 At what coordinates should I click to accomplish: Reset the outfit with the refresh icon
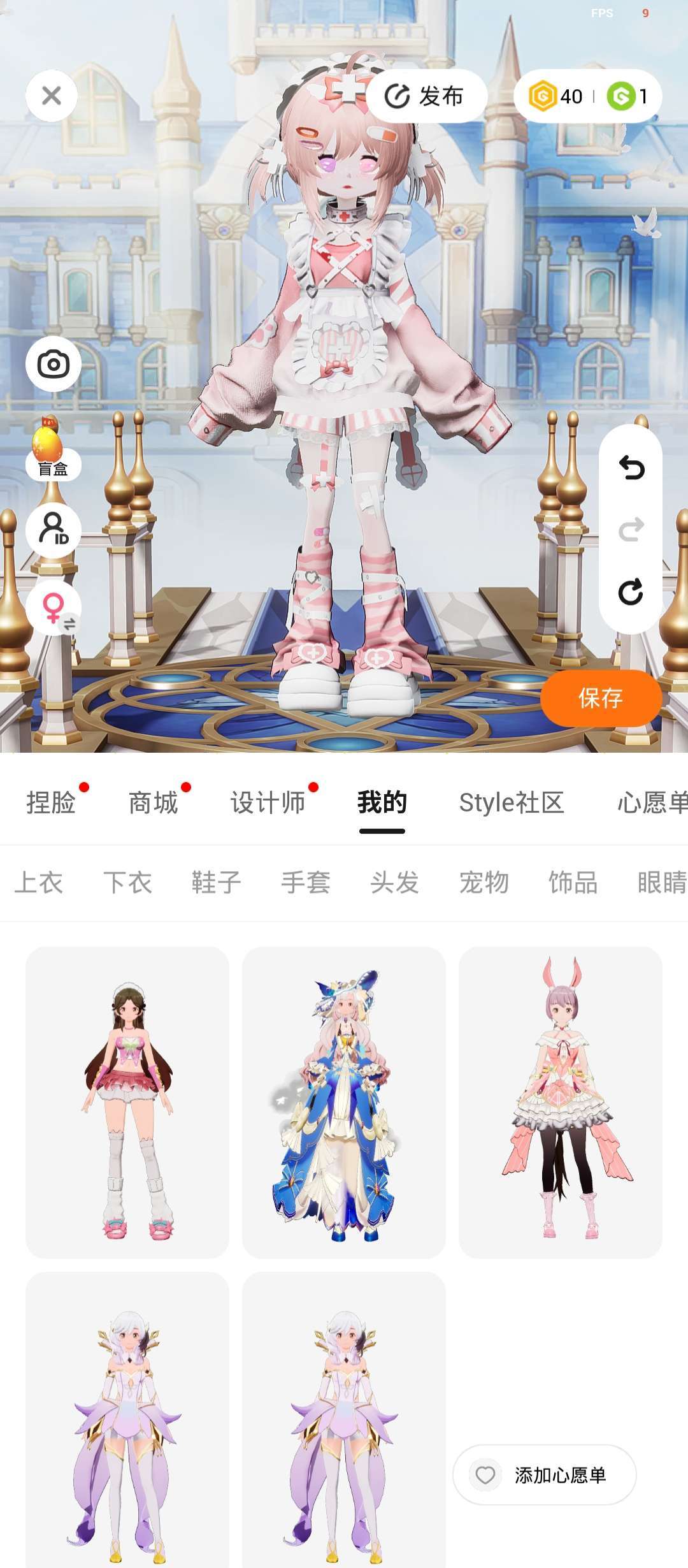click(x=631, y=592)
